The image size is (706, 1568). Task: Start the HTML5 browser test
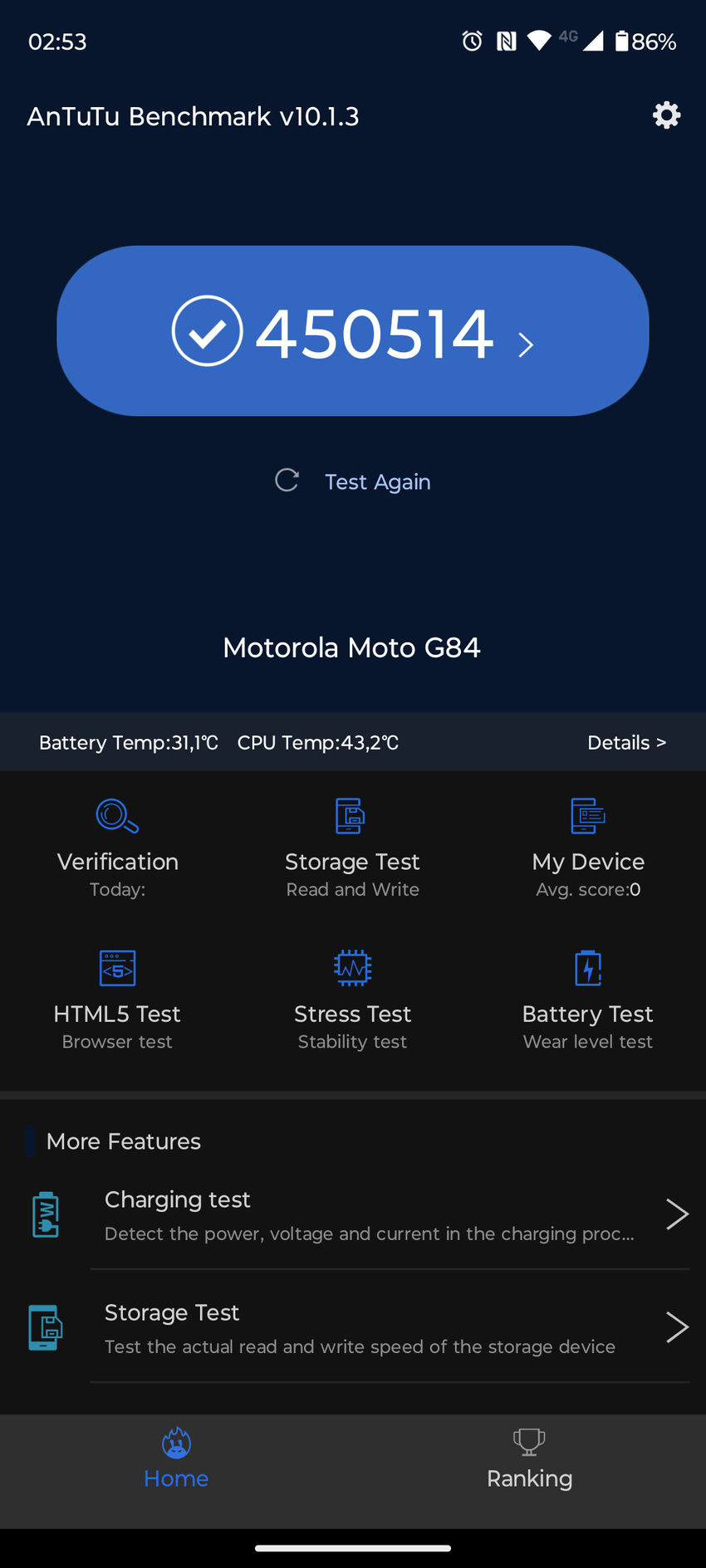coord(117,999)
